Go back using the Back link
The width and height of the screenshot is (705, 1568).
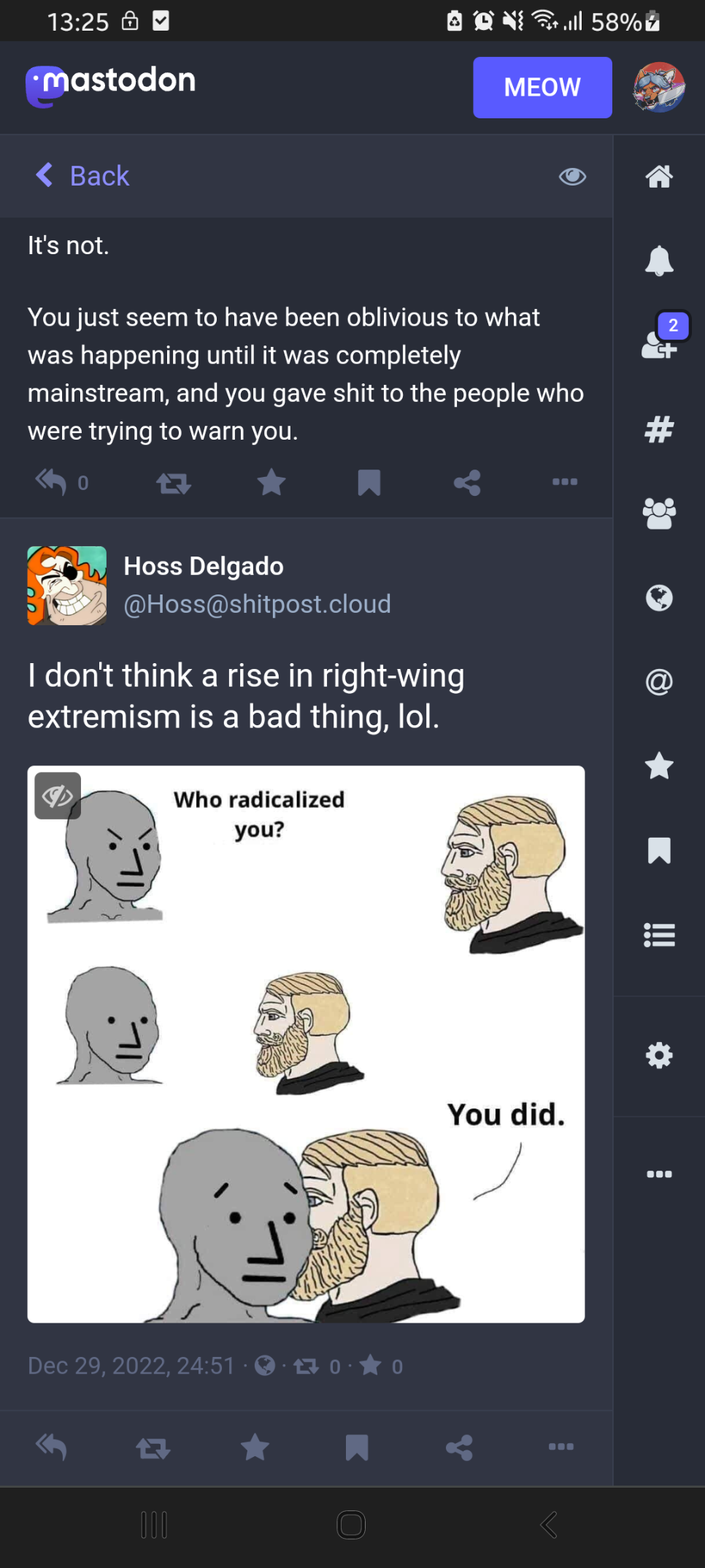pos(83,176)
